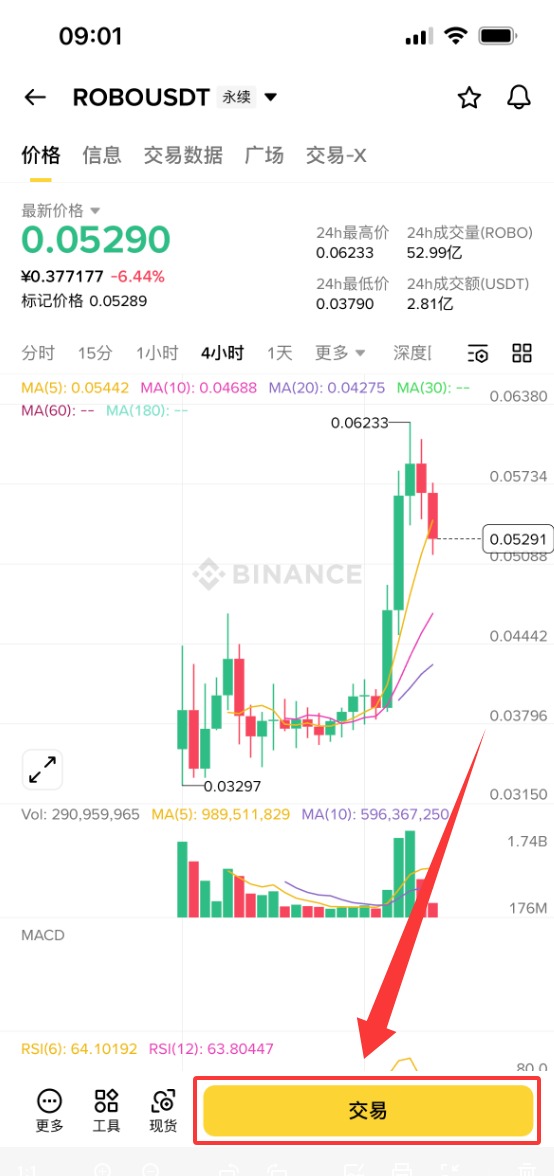Image resolution: width=554 pixels, height=1176 pixels.
Task: Open the chart layout grid icon
Action: [x=522, y=352]
